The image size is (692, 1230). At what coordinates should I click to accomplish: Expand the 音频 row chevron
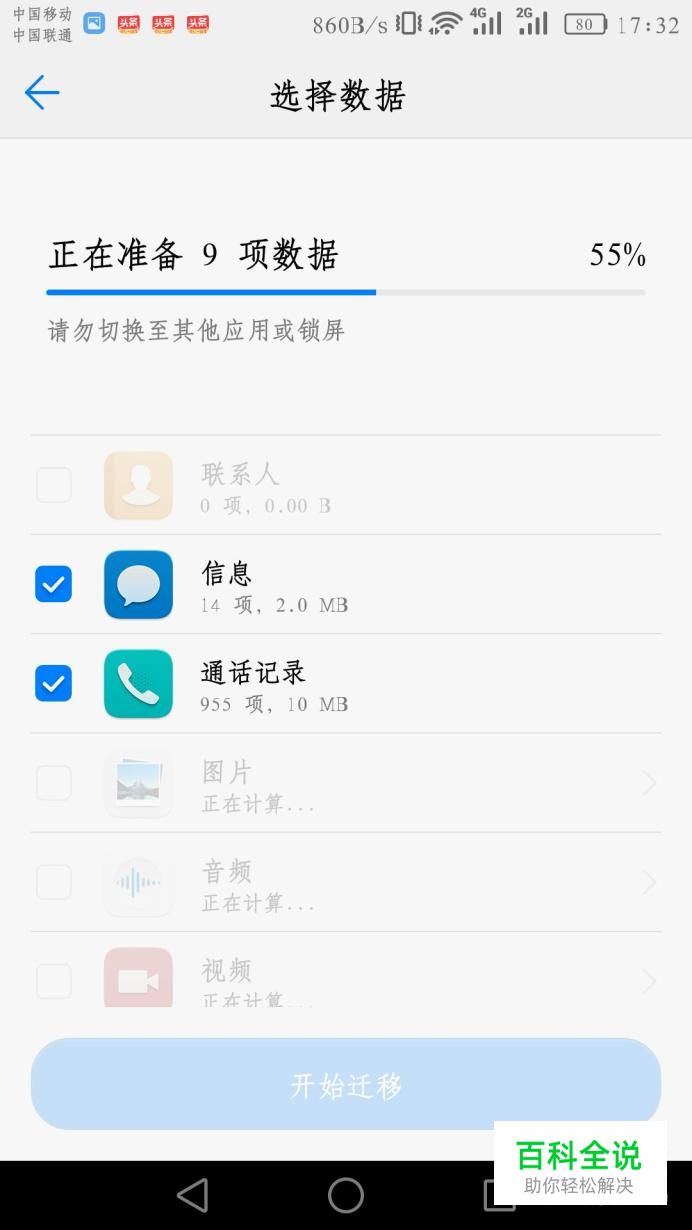point(649,882)
